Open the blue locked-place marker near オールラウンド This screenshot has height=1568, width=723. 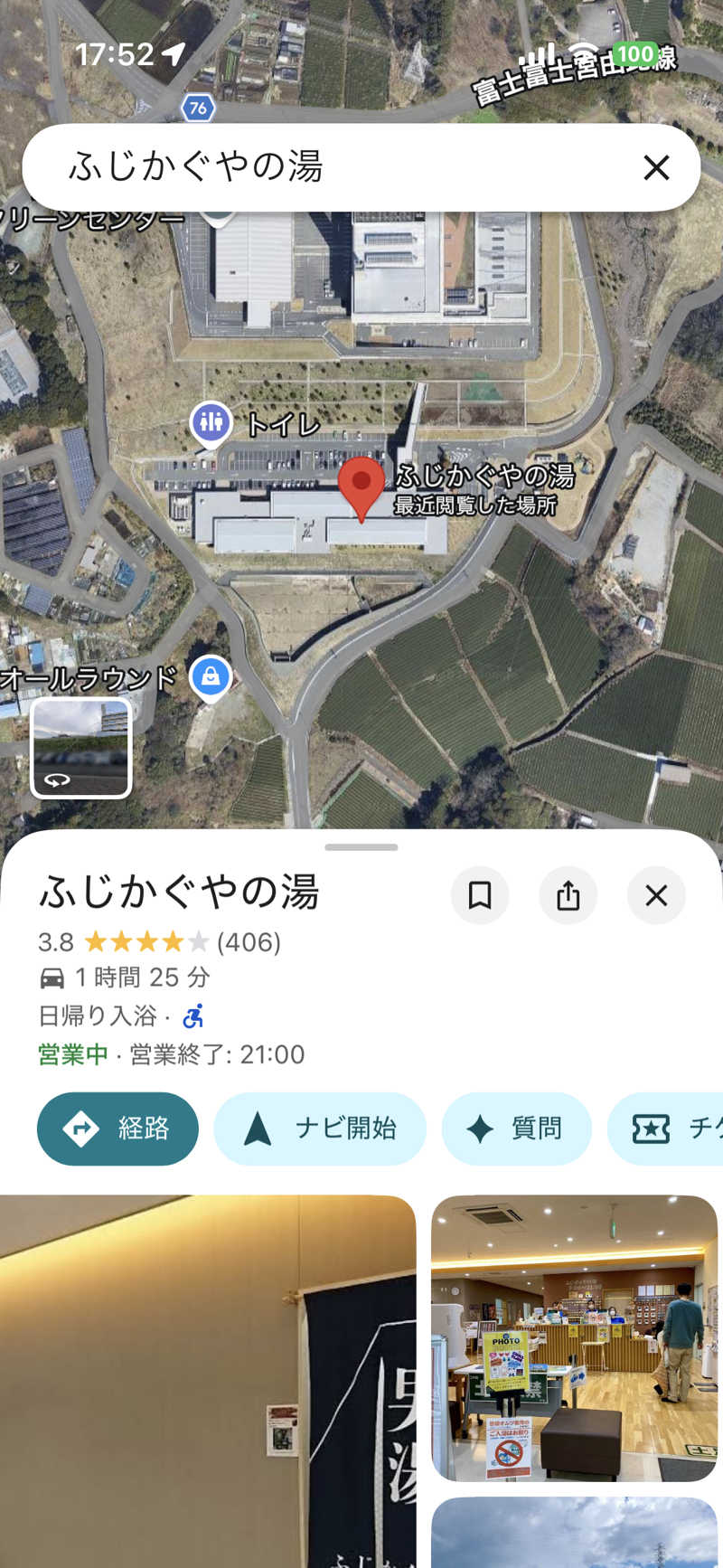pyautogui.click(x=211, y=675)
